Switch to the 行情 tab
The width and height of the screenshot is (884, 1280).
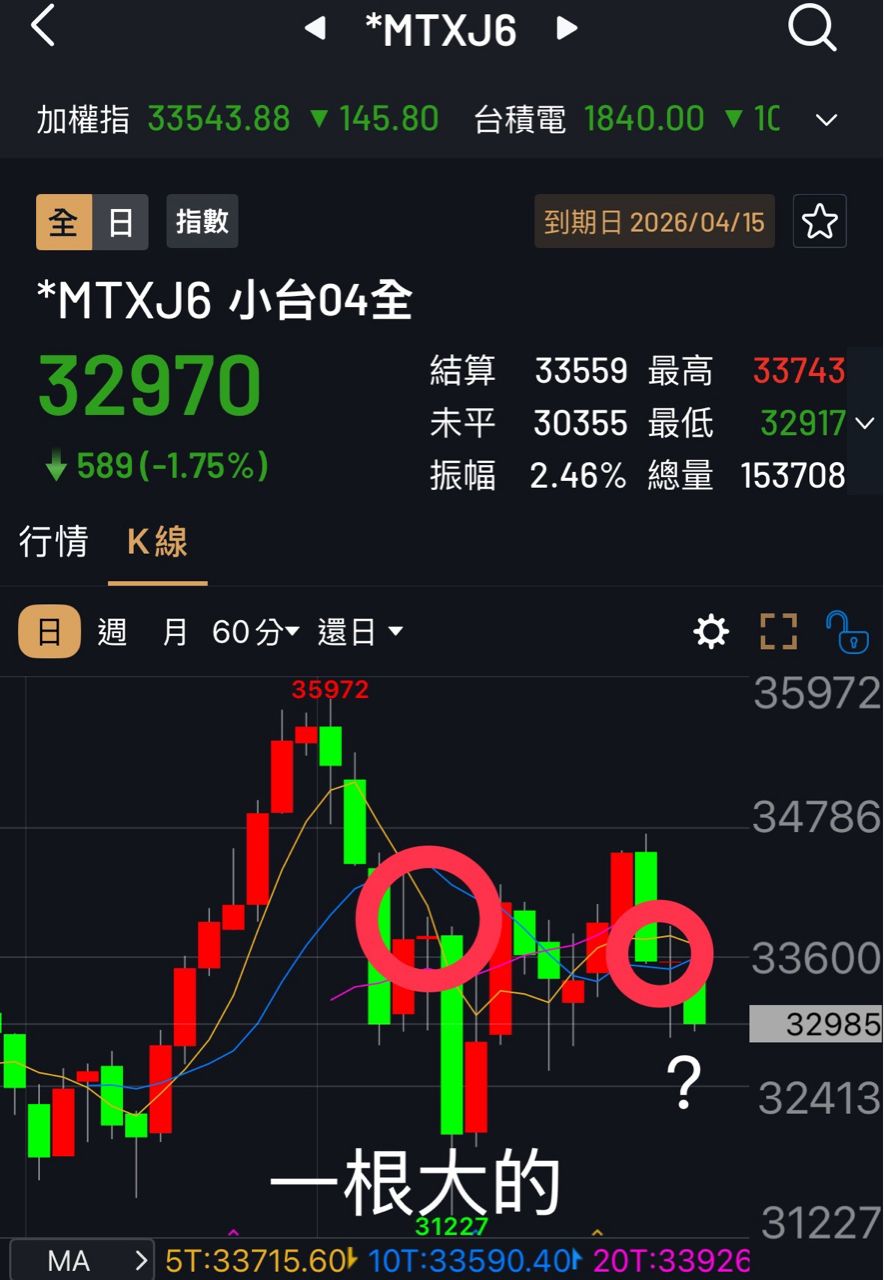[x=54, y=542]
